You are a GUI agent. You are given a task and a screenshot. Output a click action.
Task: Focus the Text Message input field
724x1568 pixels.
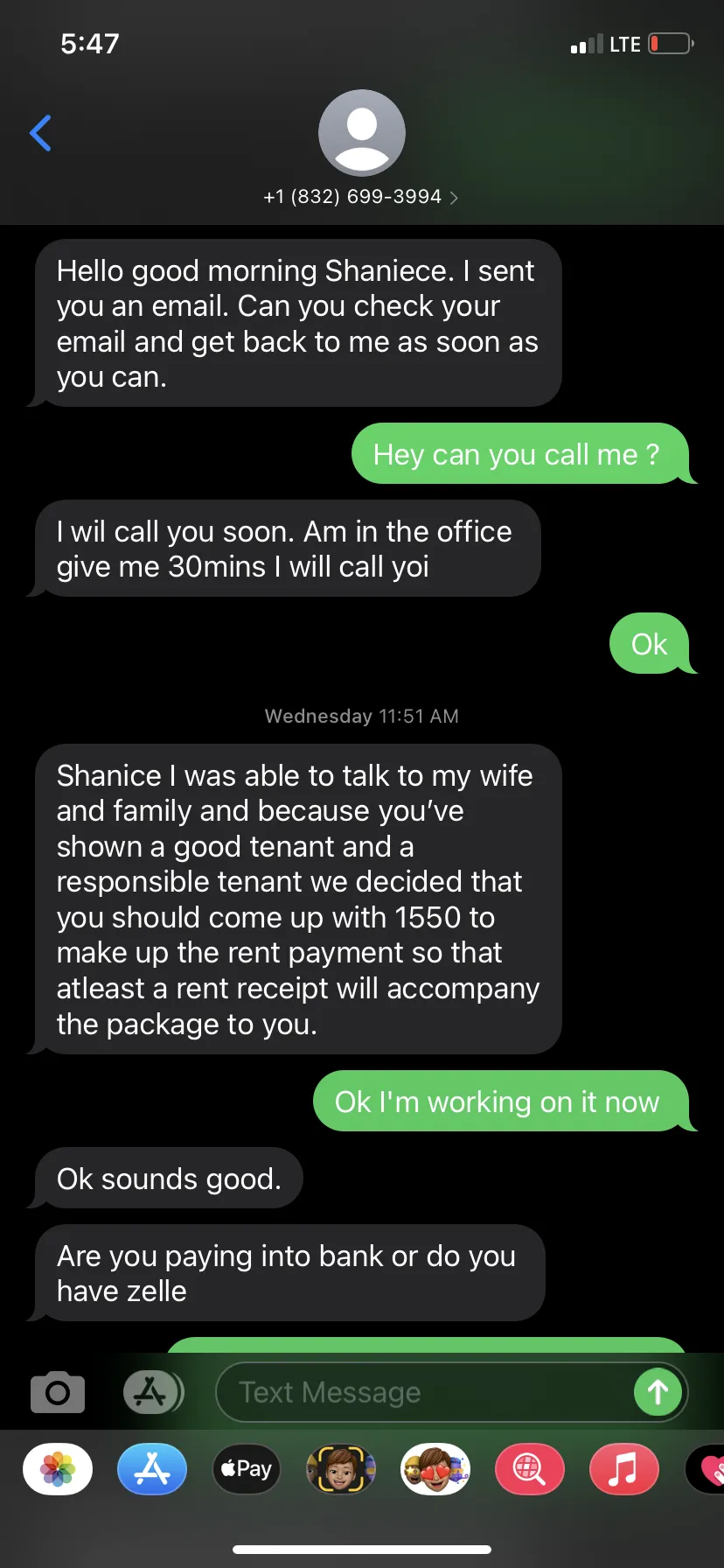[x=423, y=1392]
